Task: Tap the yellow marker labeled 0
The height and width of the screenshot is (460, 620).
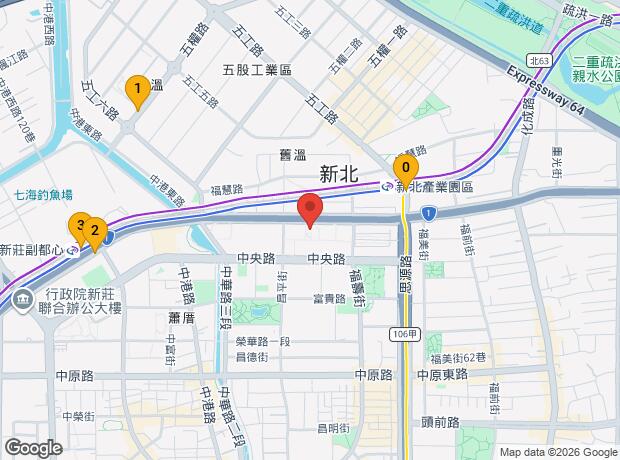Action: 405,168
